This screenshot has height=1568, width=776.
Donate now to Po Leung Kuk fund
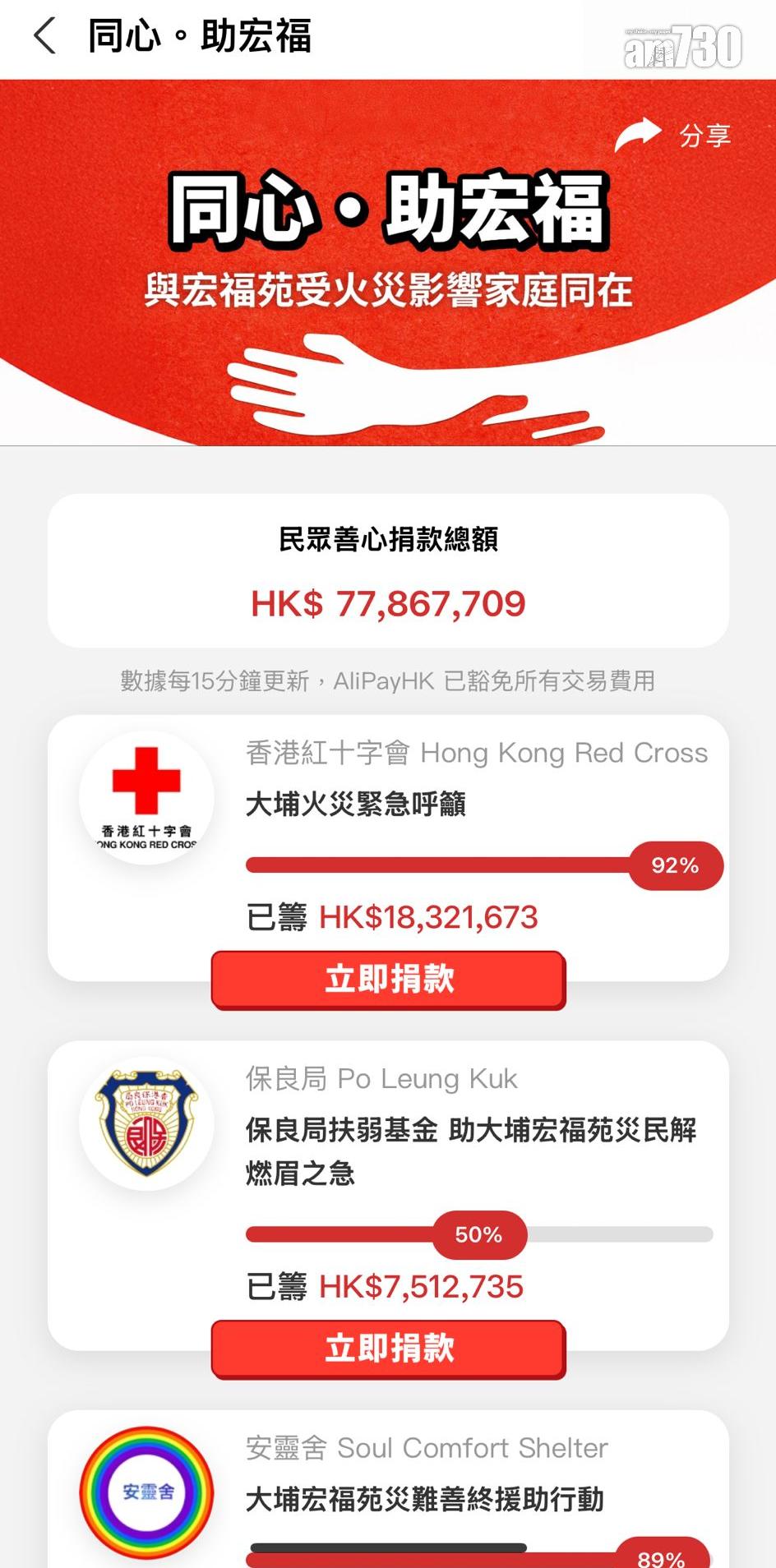point(388,1349)
